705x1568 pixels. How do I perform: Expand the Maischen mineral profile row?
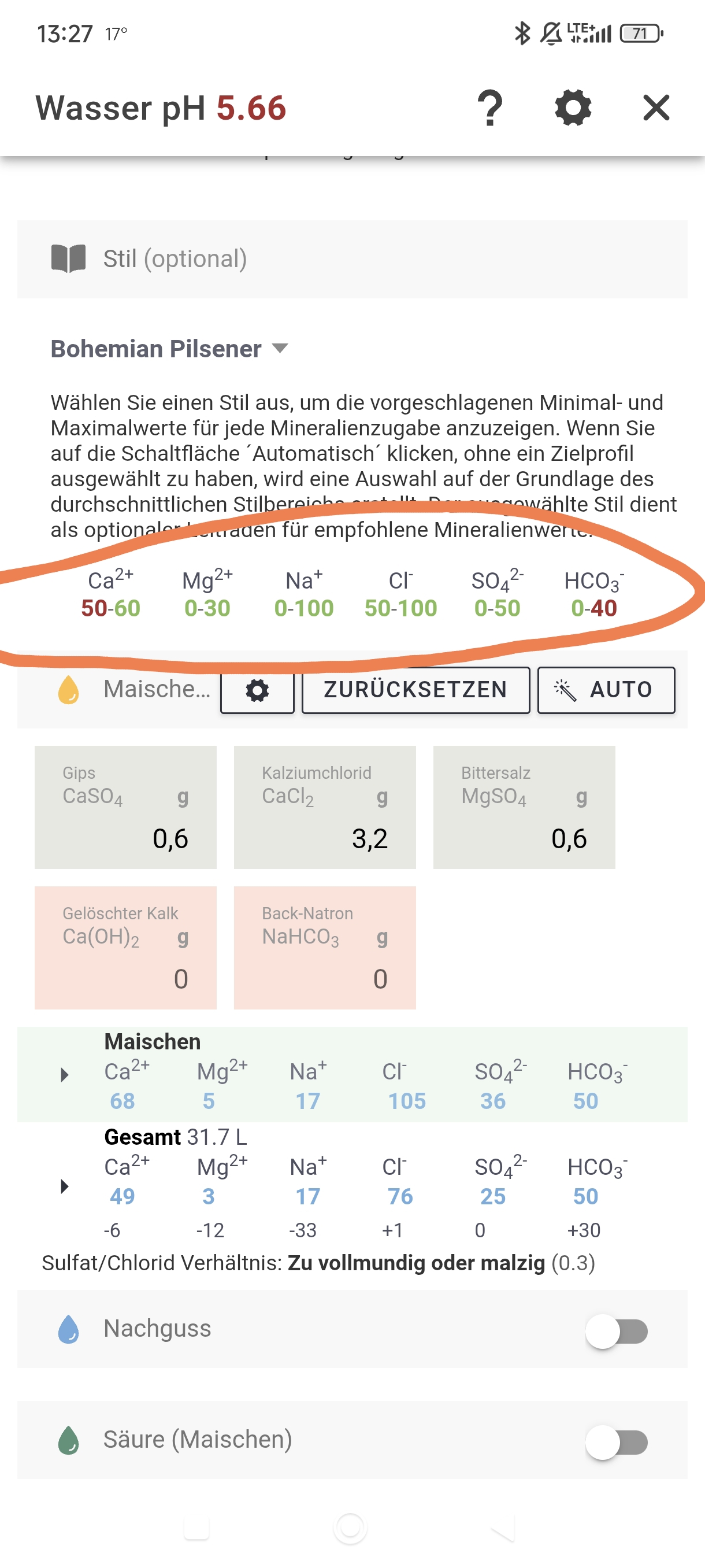coord(65,1075)
